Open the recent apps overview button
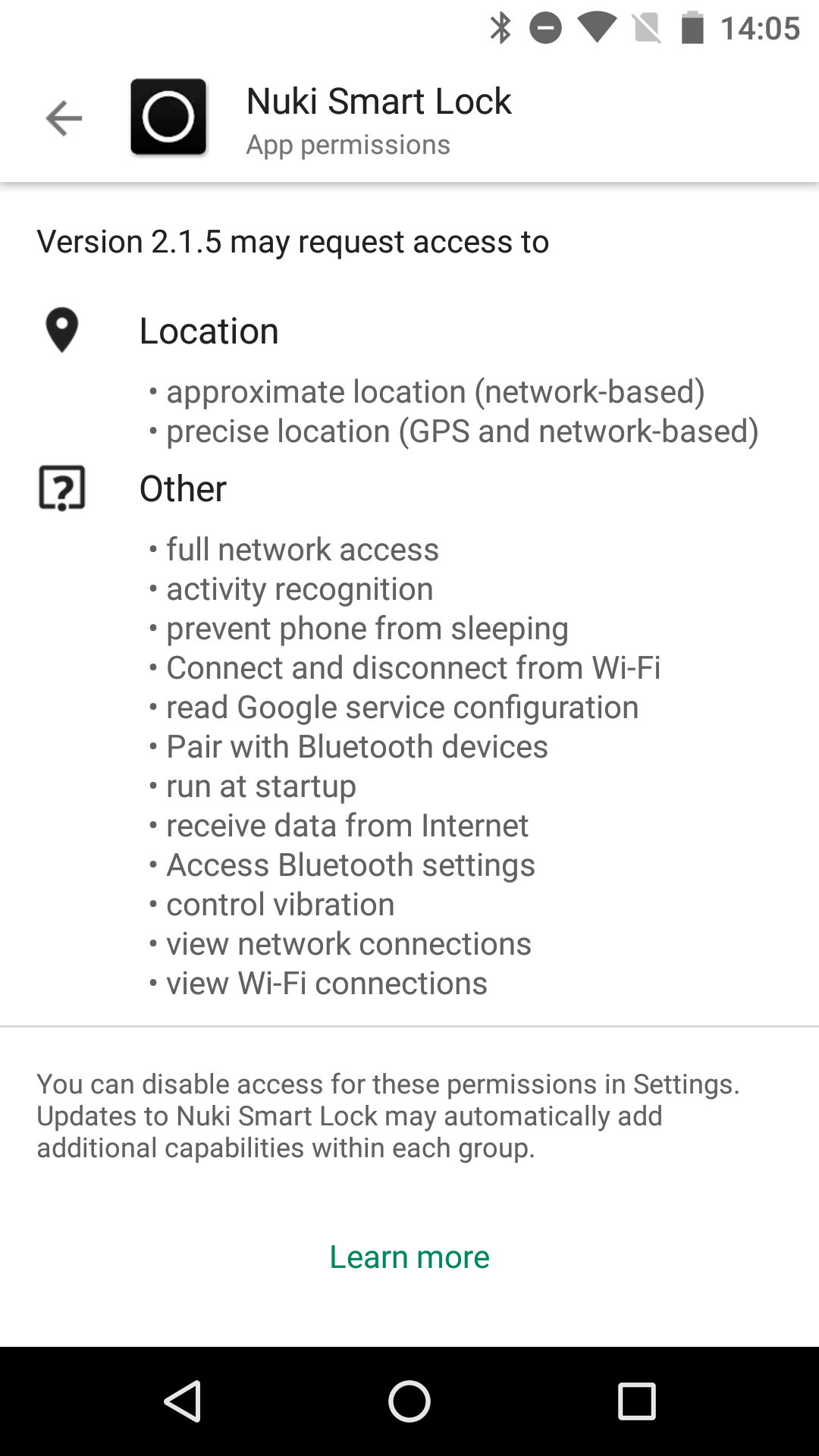Viewport: 819px width, 1456px height. (x=637, y=1401)
